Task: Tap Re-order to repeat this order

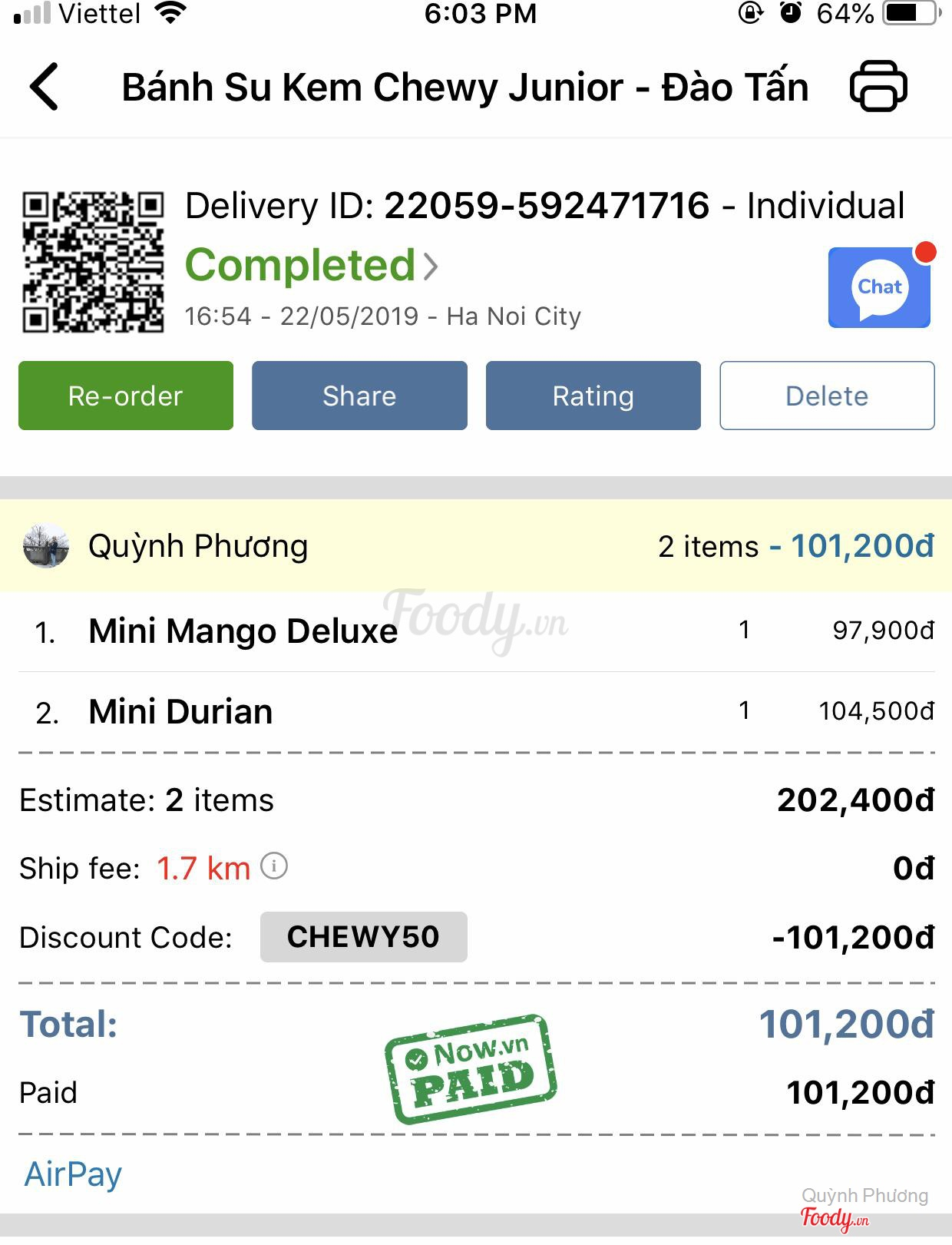Action: (x=126, y=396)
